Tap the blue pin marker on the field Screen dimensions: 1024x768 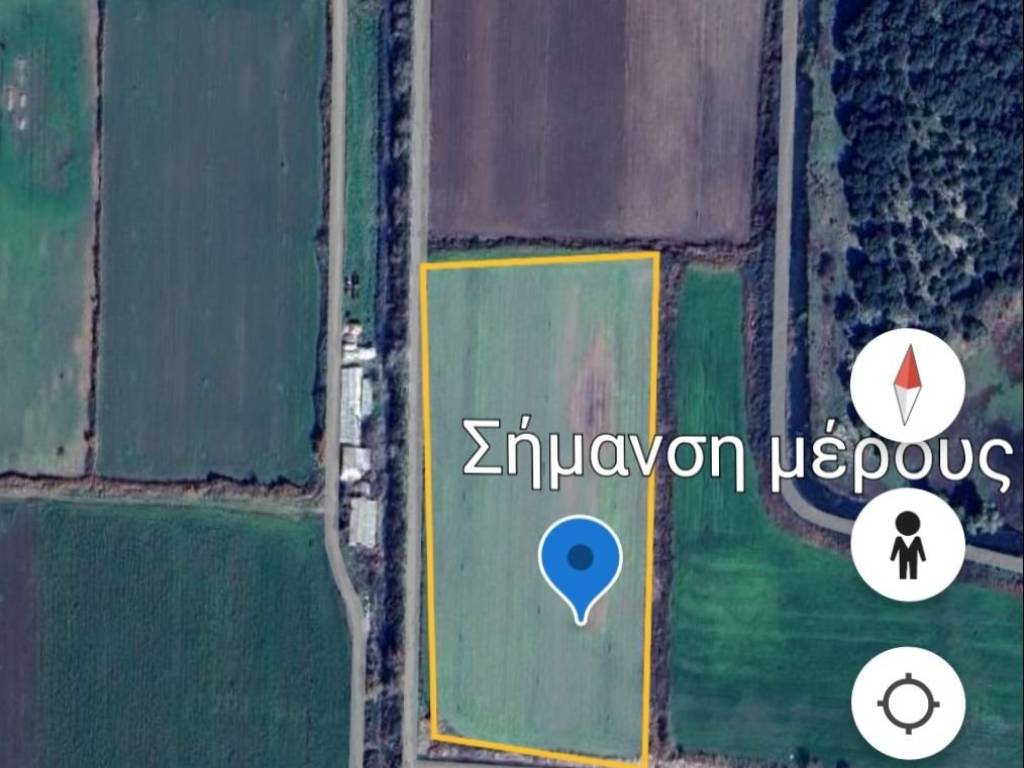580,560
